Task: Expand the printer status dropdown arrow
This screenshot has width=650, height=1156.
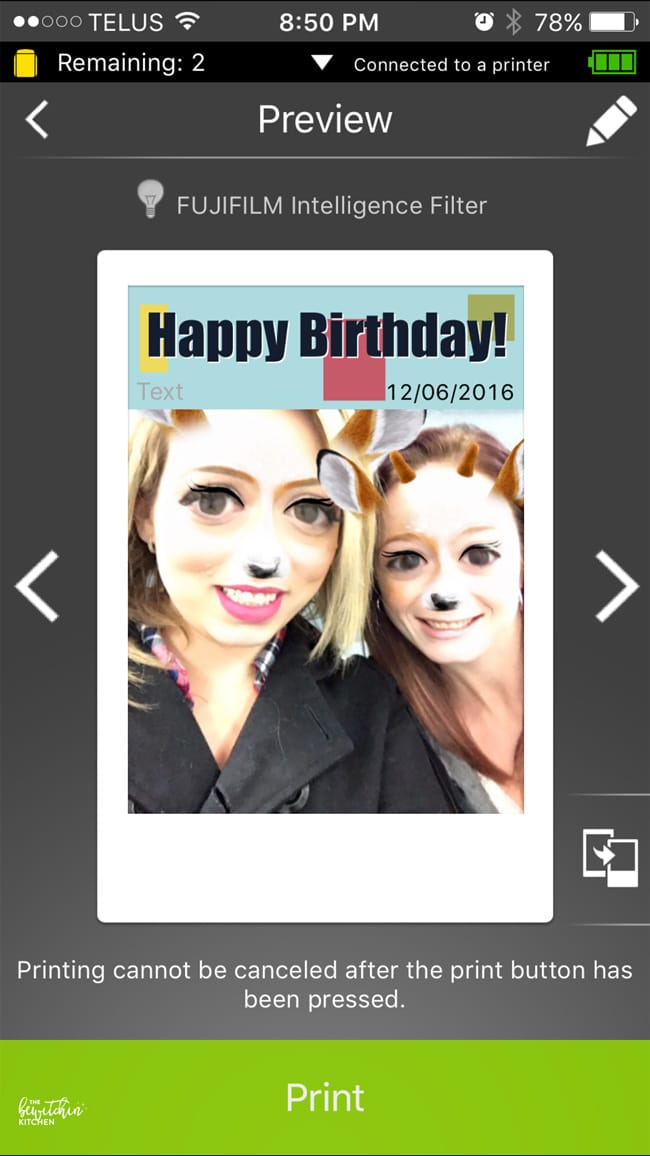Action: click(x=322, y=63)
